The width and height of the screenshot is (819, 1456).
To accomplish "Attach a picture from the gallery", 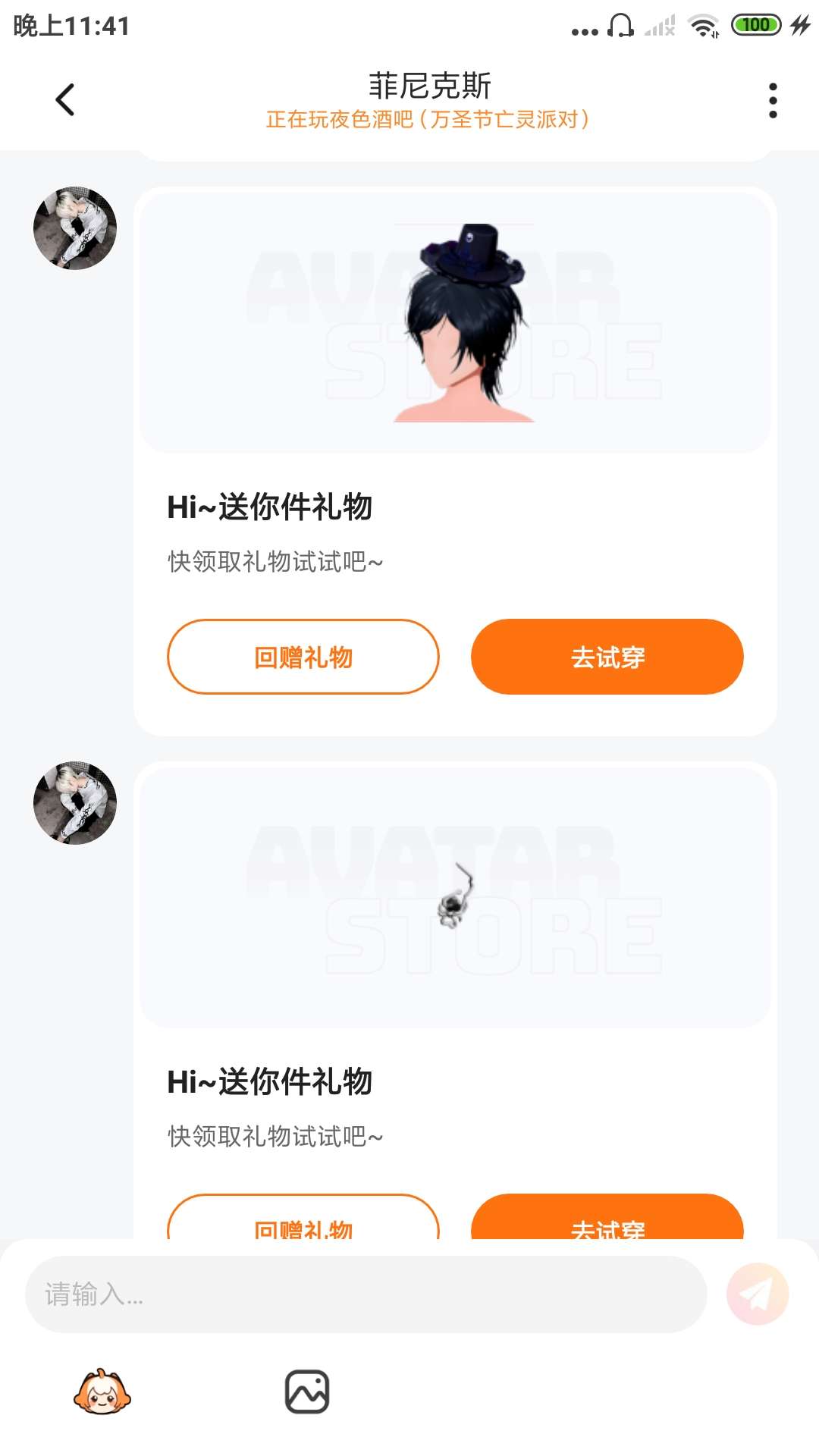I will pyautogui.click(x=307, y=1392).
